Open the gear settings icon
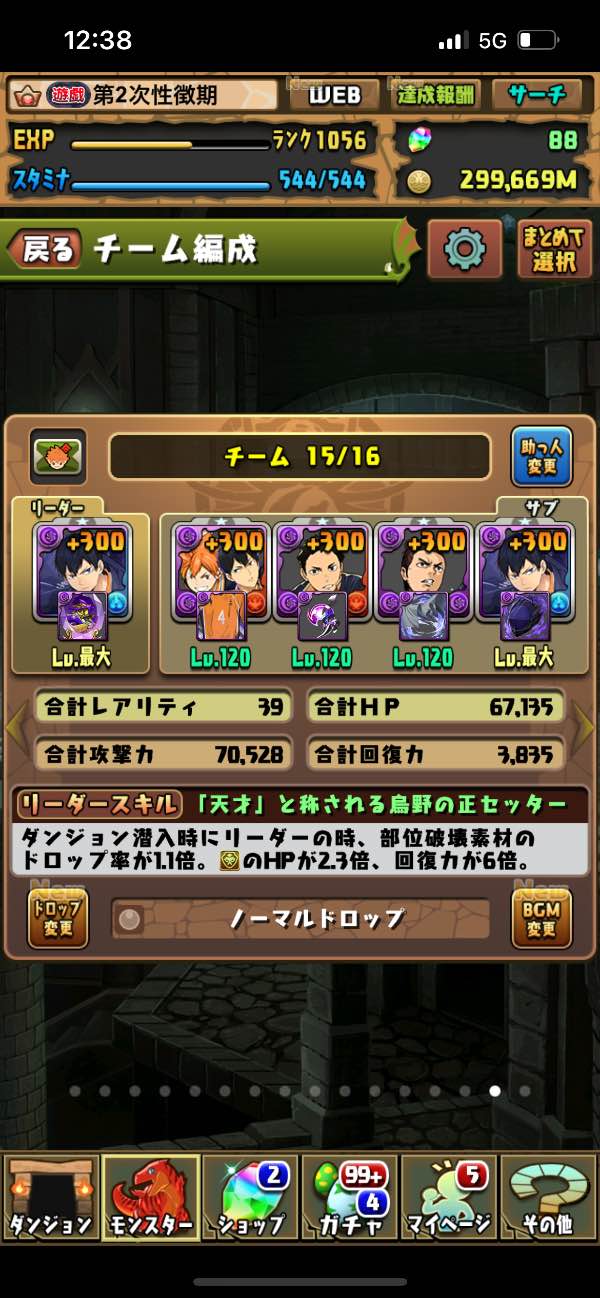 [x=464, y=248]
